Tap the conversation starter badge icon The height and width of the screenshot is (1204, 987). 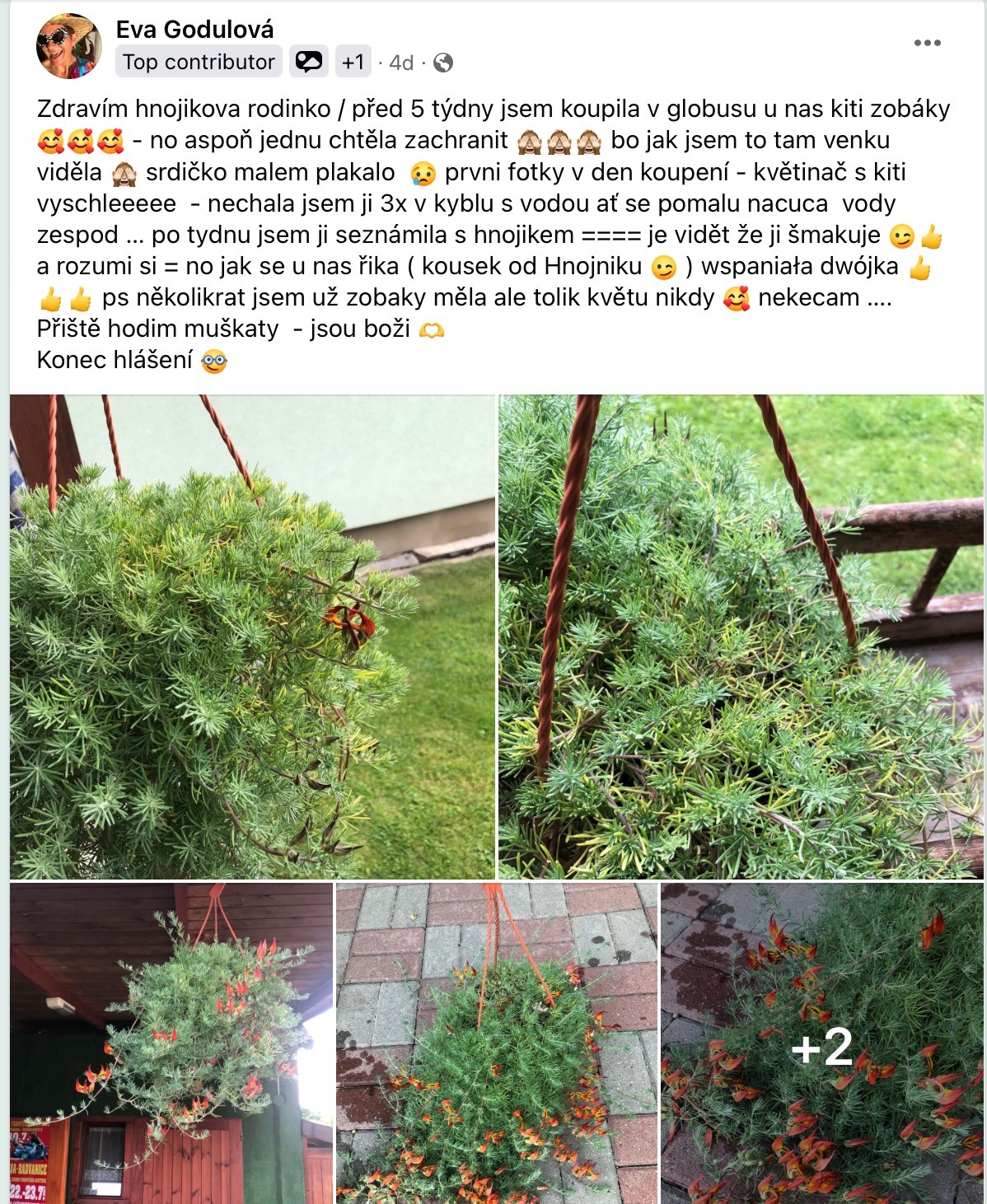(x=309, y=62)
